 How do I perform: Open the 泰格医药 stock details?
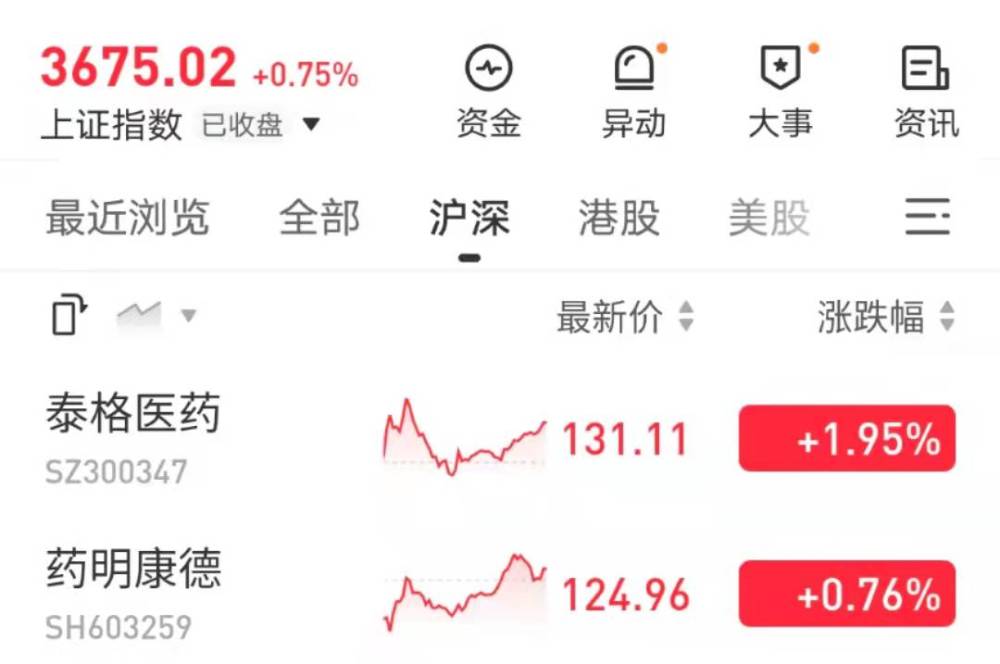133,437
